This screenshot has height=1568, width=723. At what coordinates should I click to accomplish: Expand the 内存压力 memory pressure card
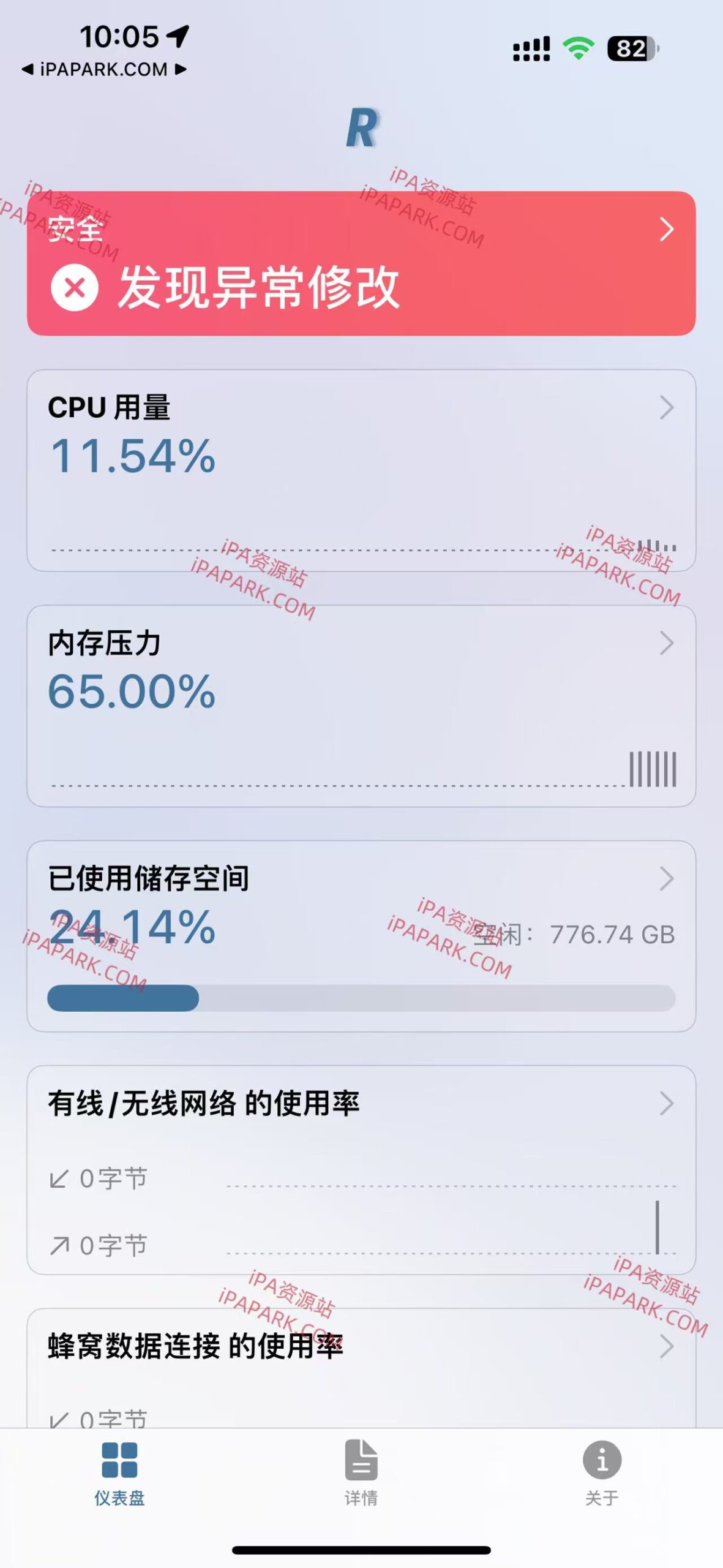pos(666,643)
